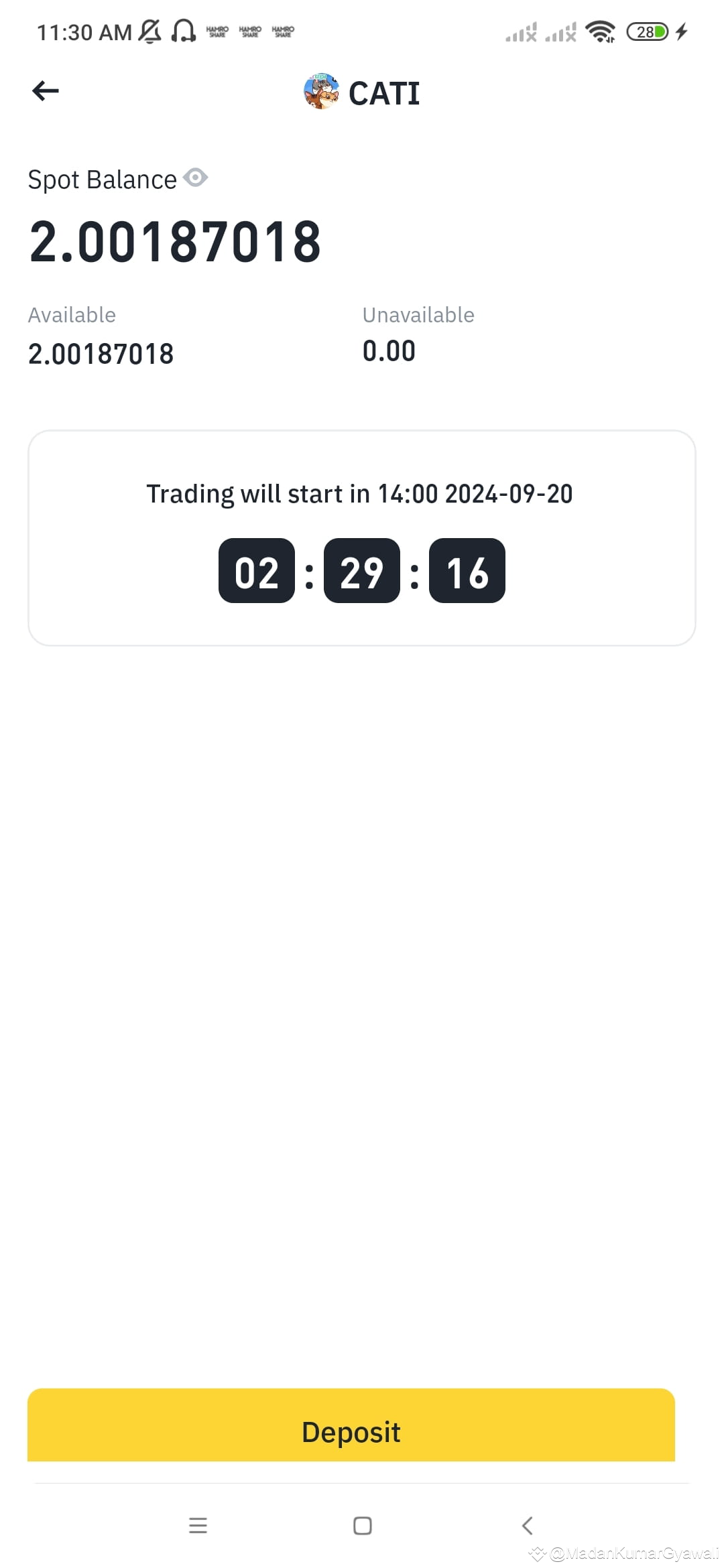
Task: Tap the seconds countdown box showing 16
Action: [467, 570]
